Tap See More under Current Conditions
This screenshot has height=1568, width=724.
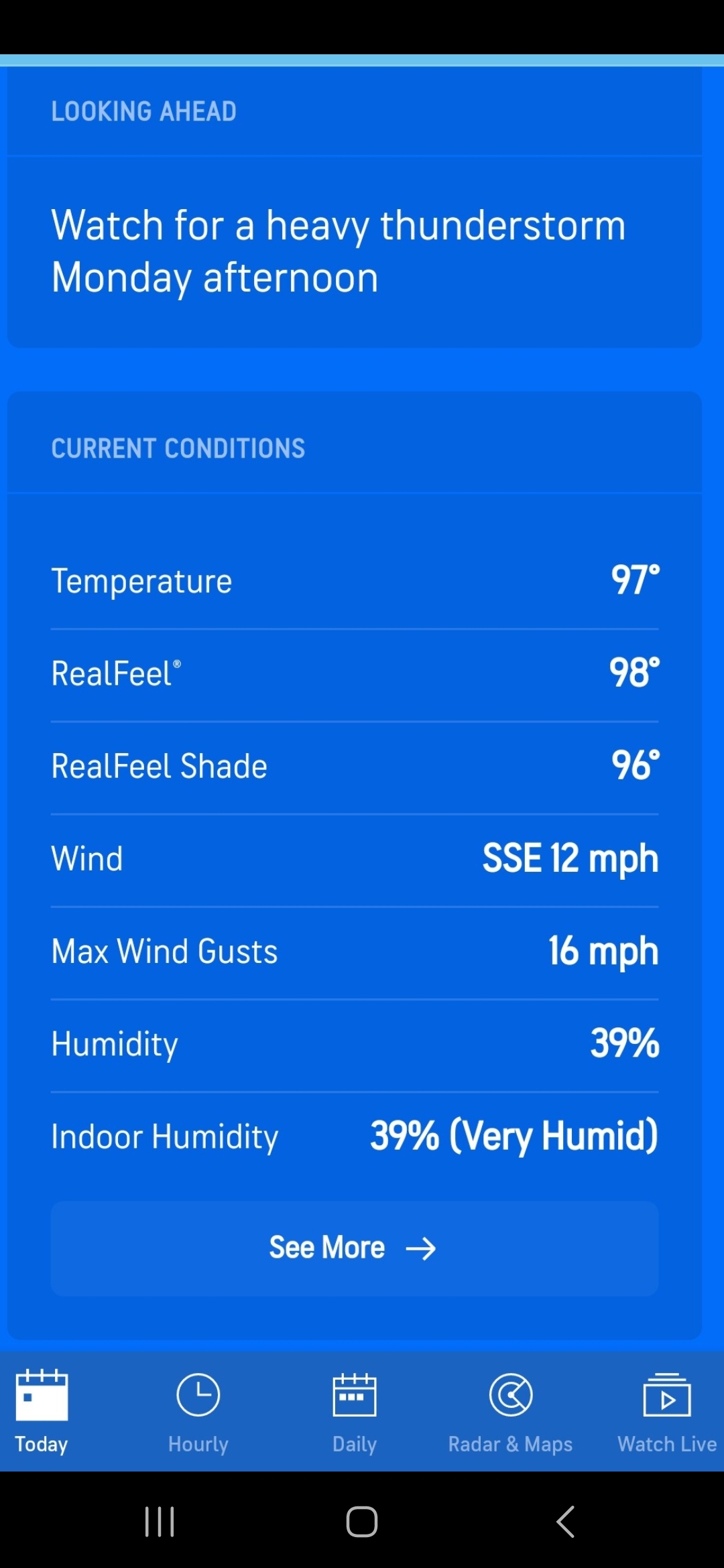coord(354,1248)
